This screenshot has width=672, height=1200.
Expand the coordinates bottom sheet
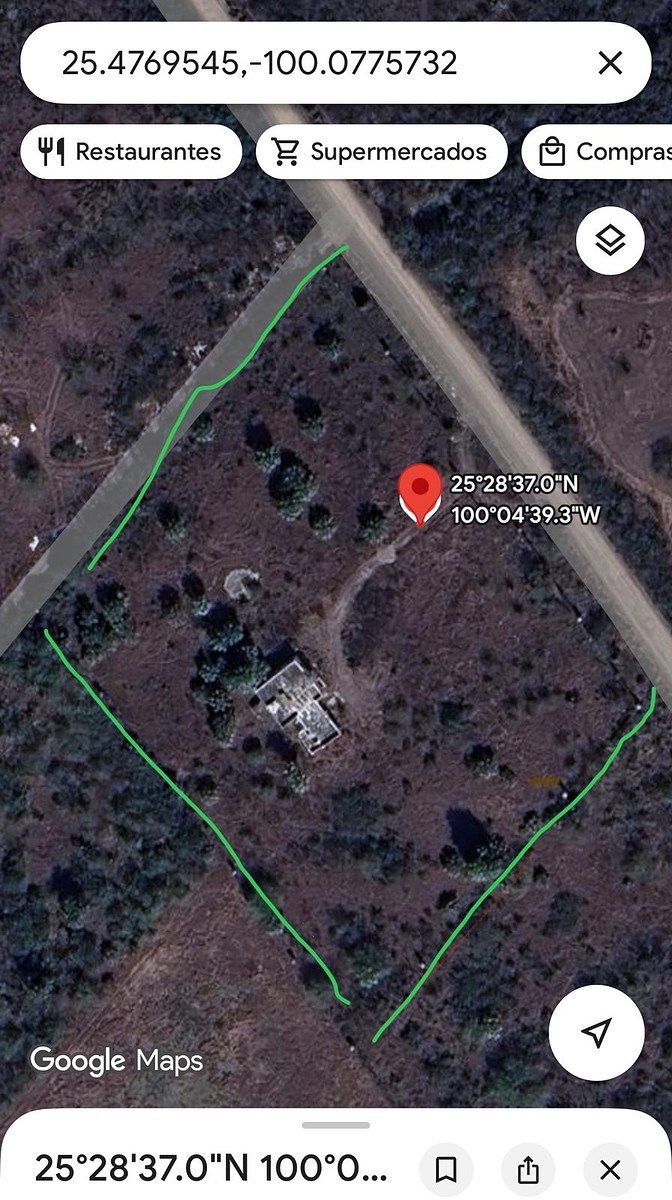pos(336,1126)
